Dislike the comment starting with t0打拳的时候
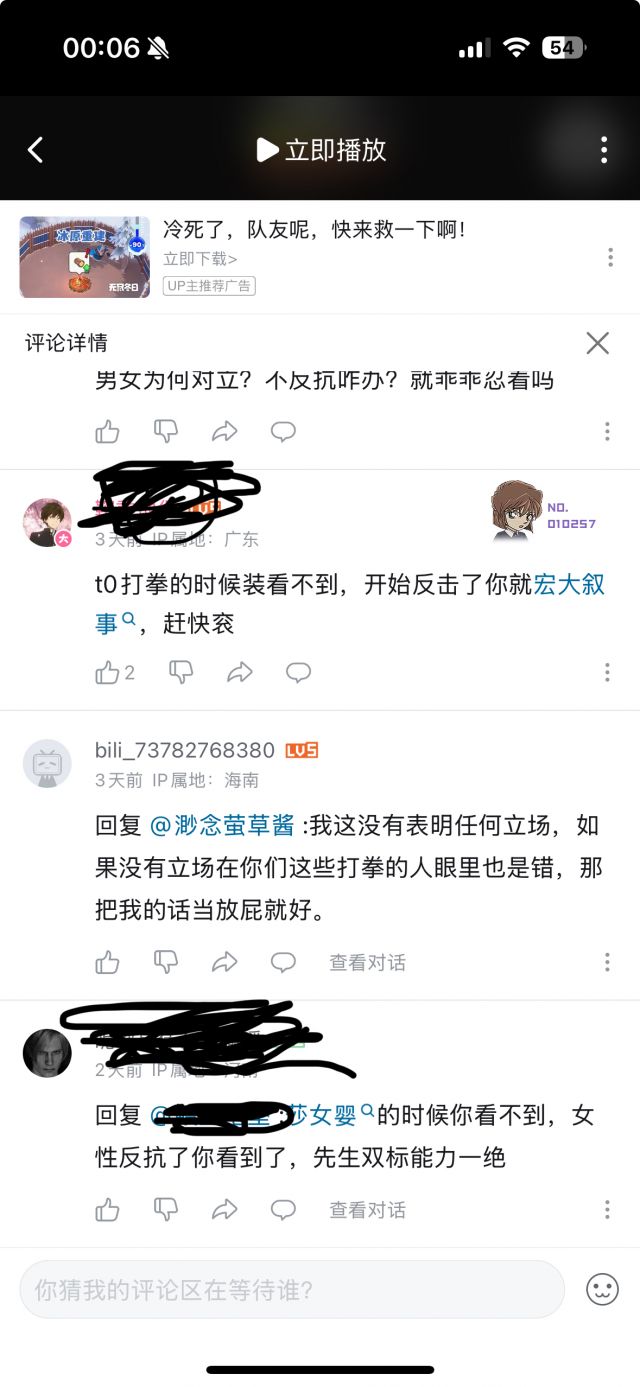 coord(181,672)
